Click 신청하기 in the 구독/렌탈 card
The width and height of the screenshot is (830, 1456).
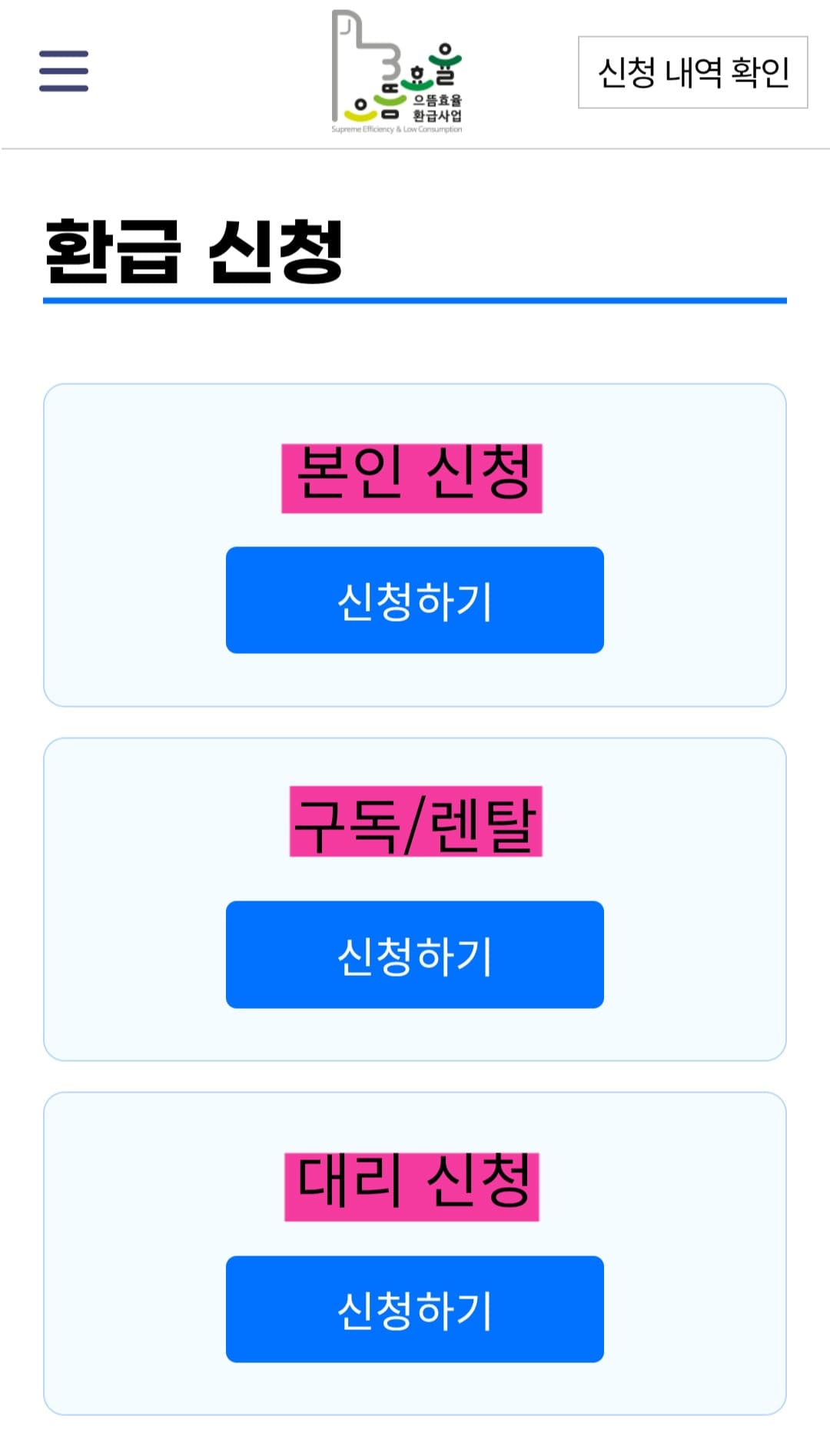click(x=415, y=956)
